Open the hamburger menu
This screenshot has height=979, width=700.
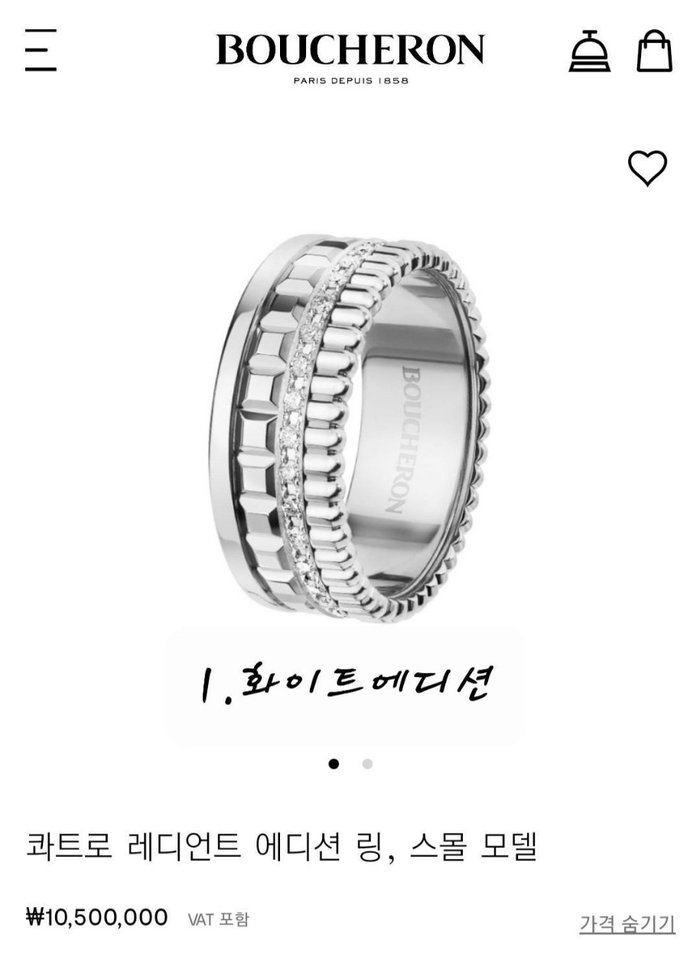pos(41,50)
